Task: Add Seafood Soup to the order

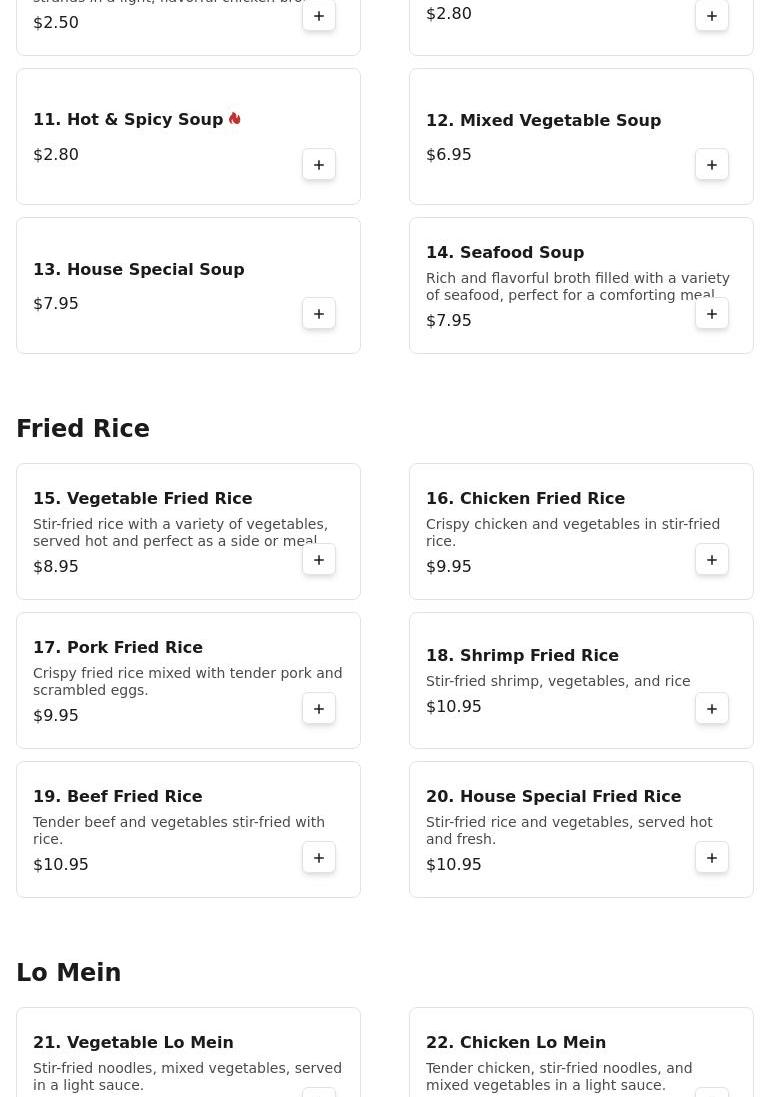Action: click(x=712, y=314)
